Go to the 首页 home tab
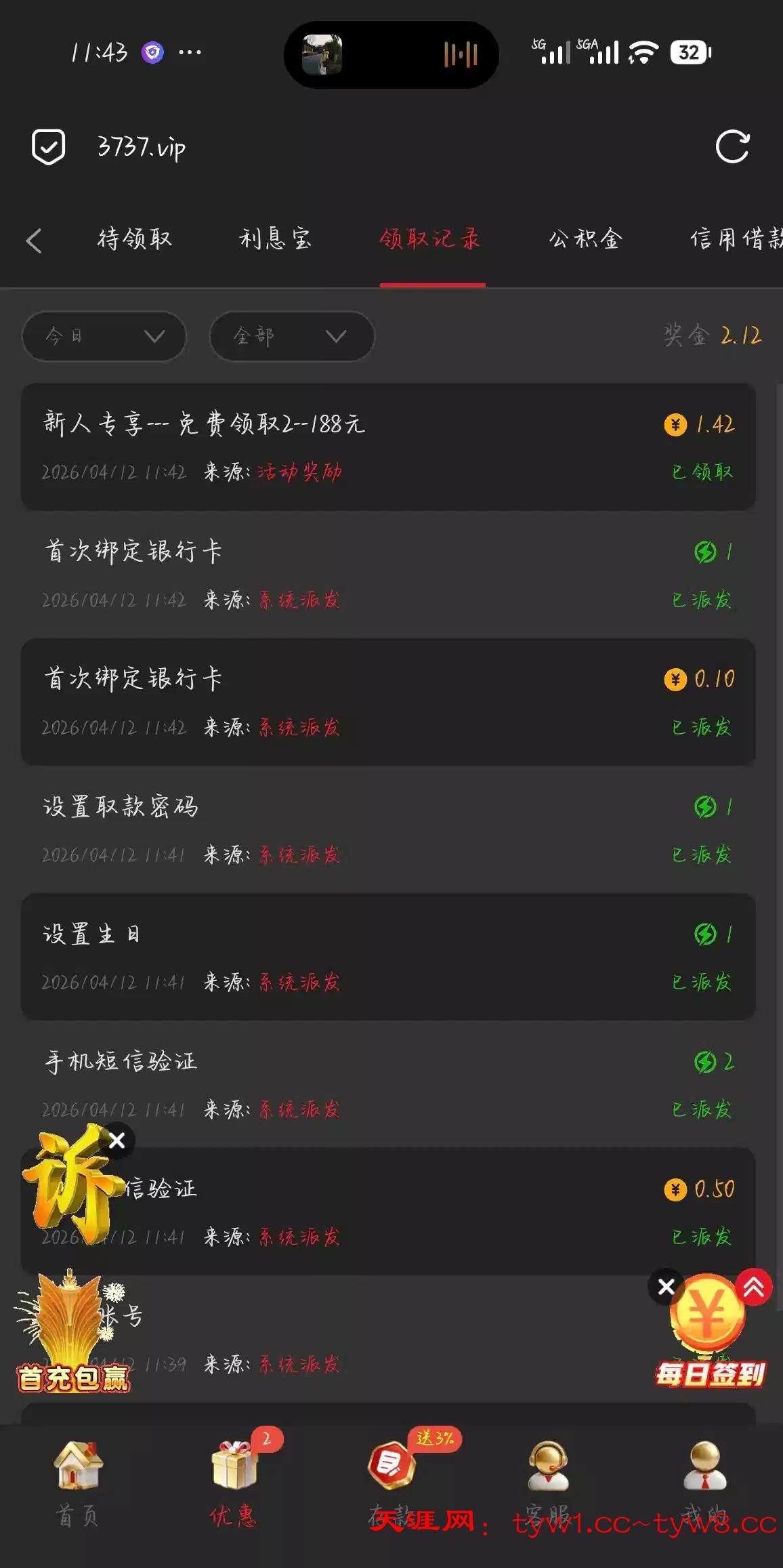 pyautogui.click(x=78, y=1484)
